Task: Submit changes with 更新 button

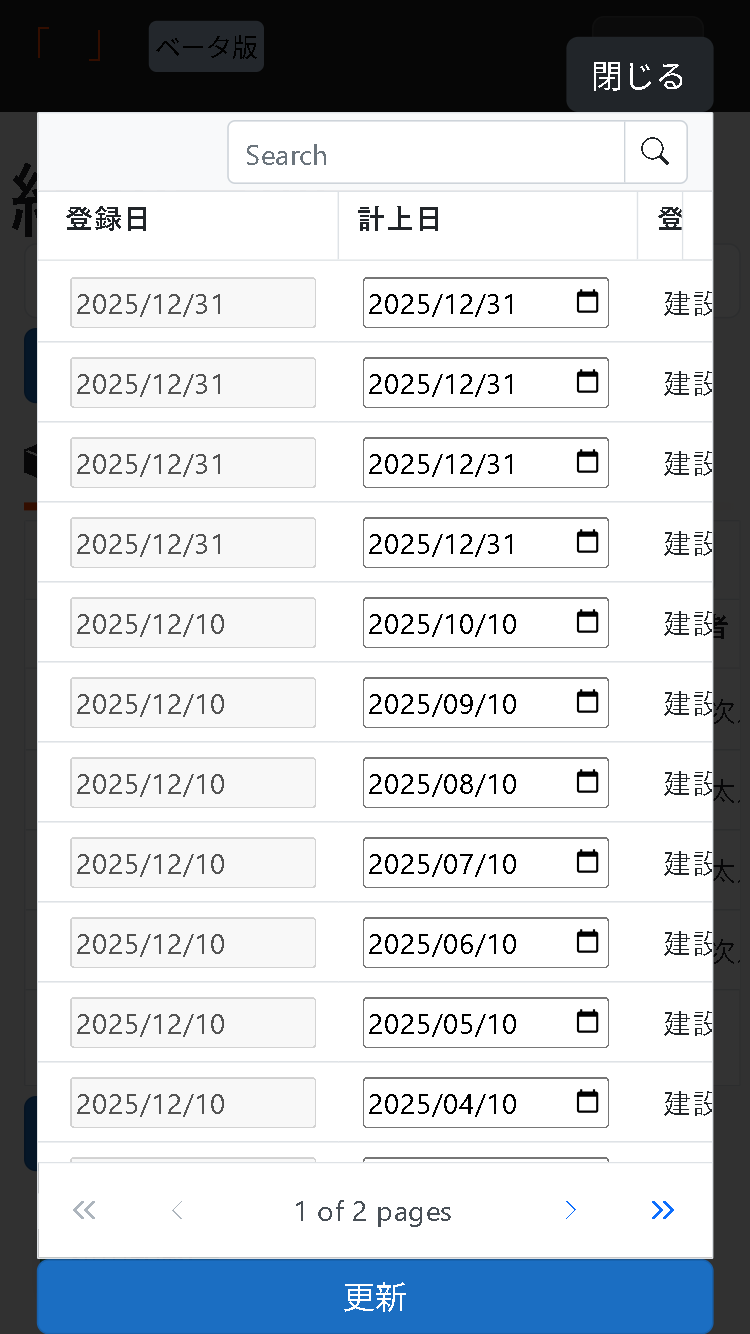Action: click(375, 1297)
